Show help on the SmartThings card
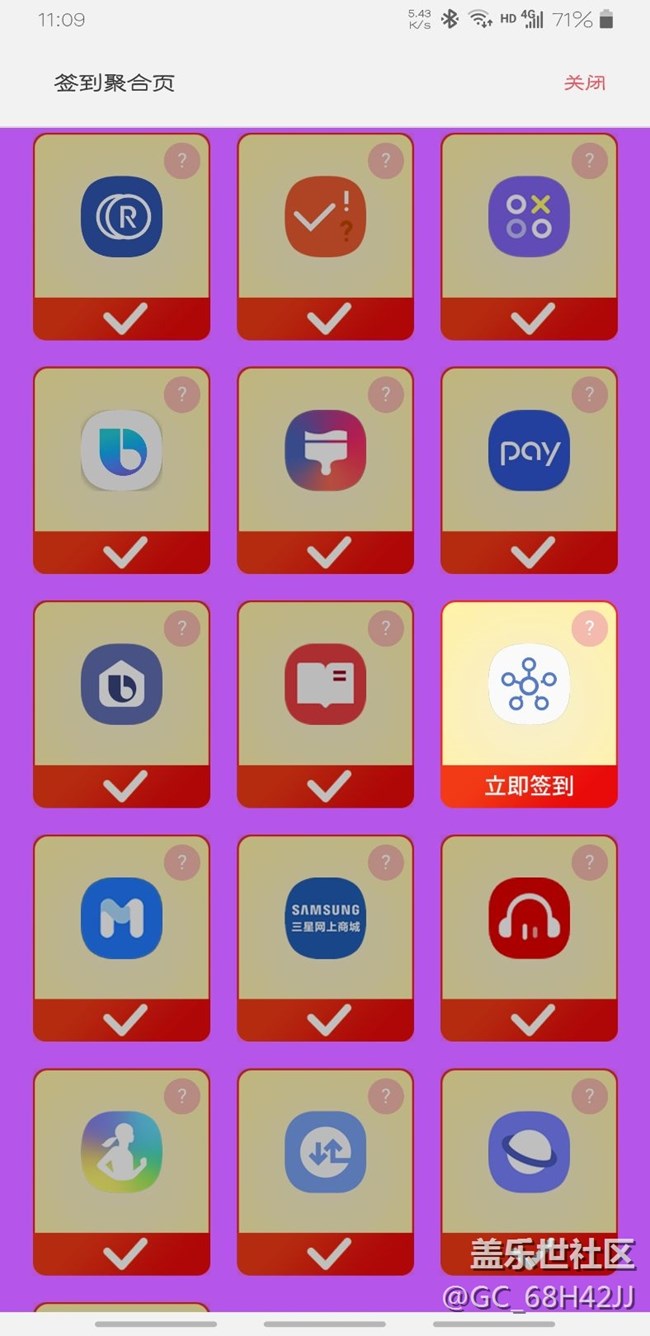This screenshot has width=650, height=1336. (x=589, y=629)
